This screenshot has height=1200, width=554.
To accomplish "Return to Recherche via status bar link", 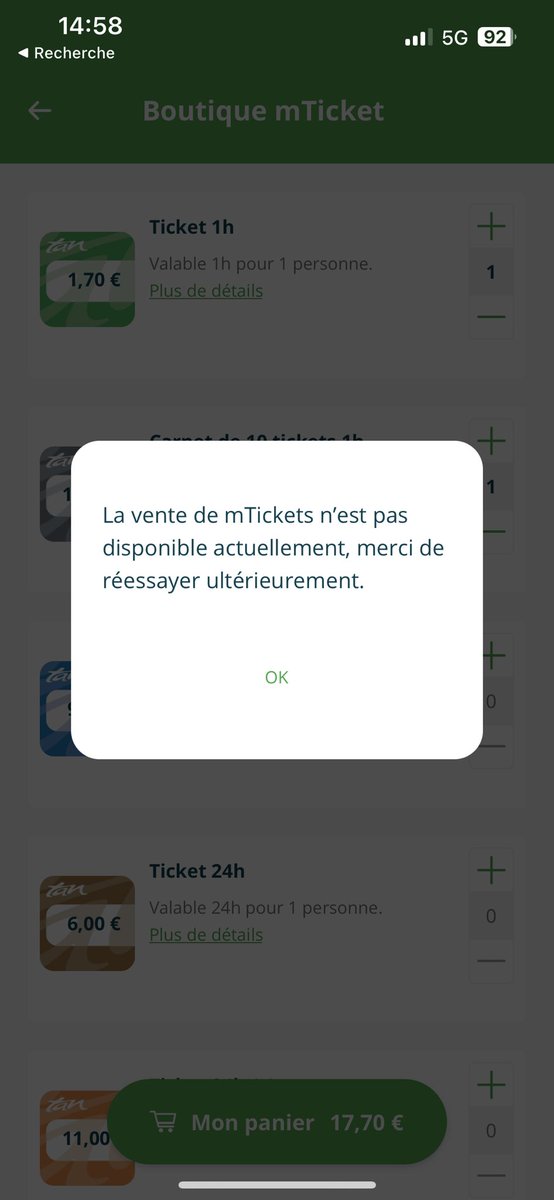I will pos(66,53).
